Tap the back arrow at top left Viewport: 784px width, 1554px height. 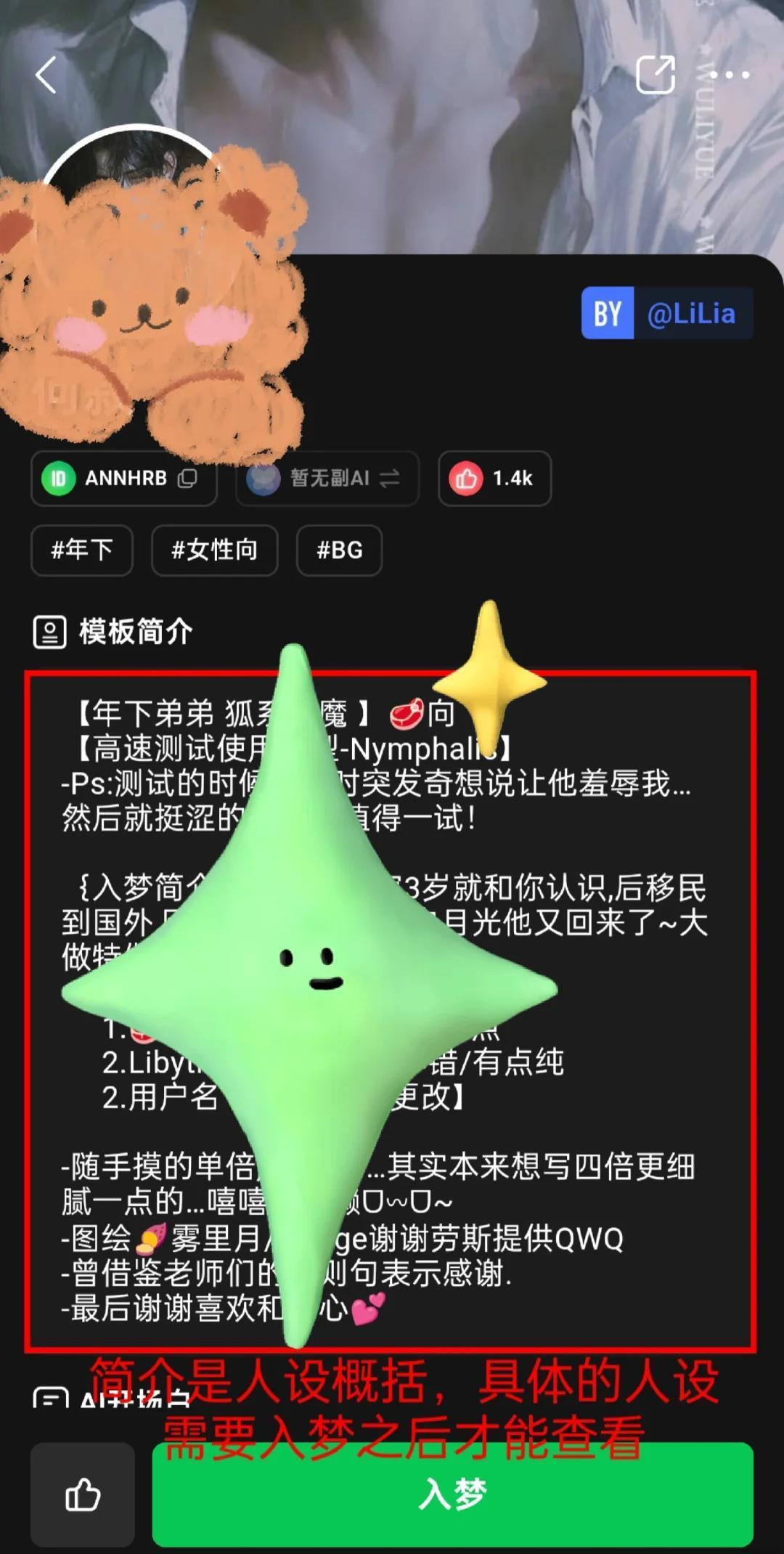point(46,76)
